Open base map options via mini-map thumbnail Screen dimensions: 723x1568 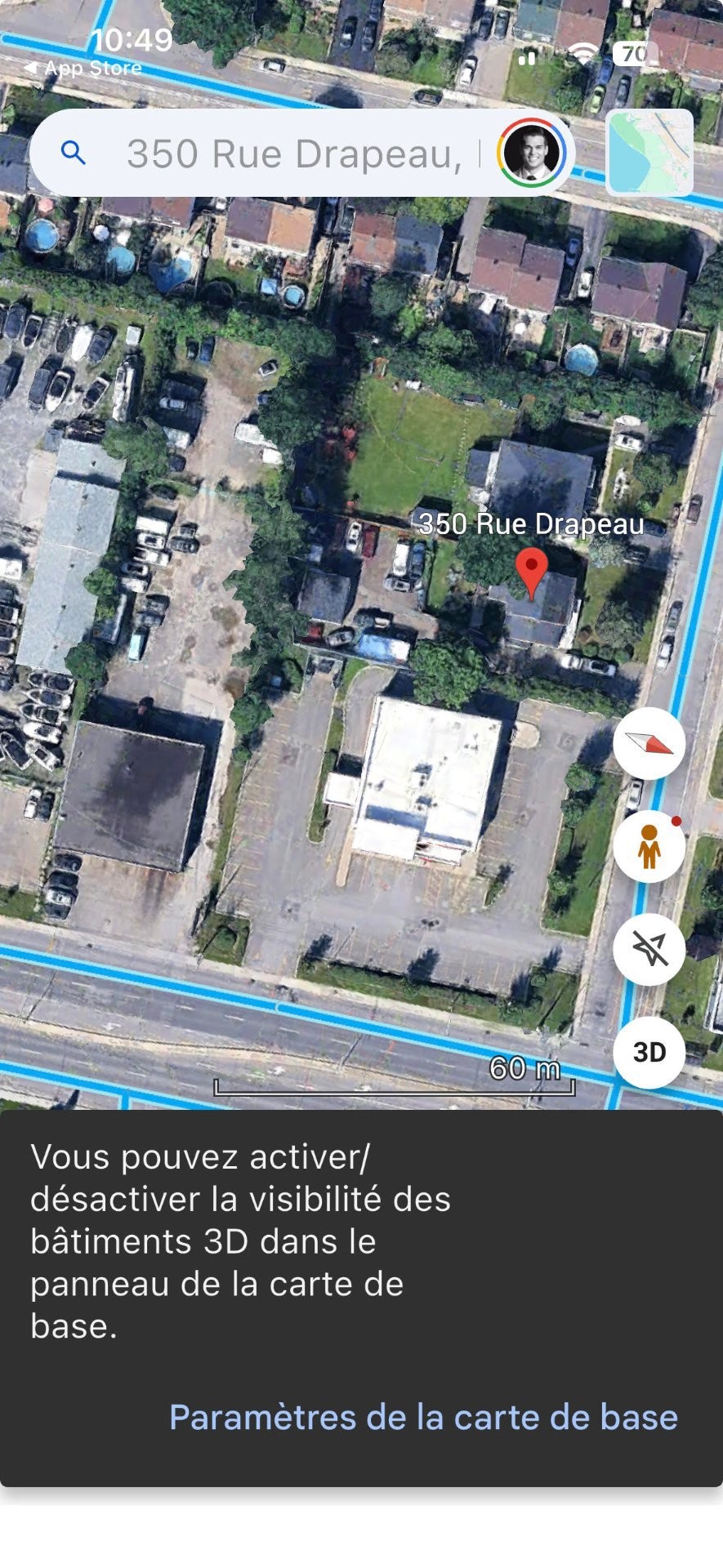pos(649,153)
